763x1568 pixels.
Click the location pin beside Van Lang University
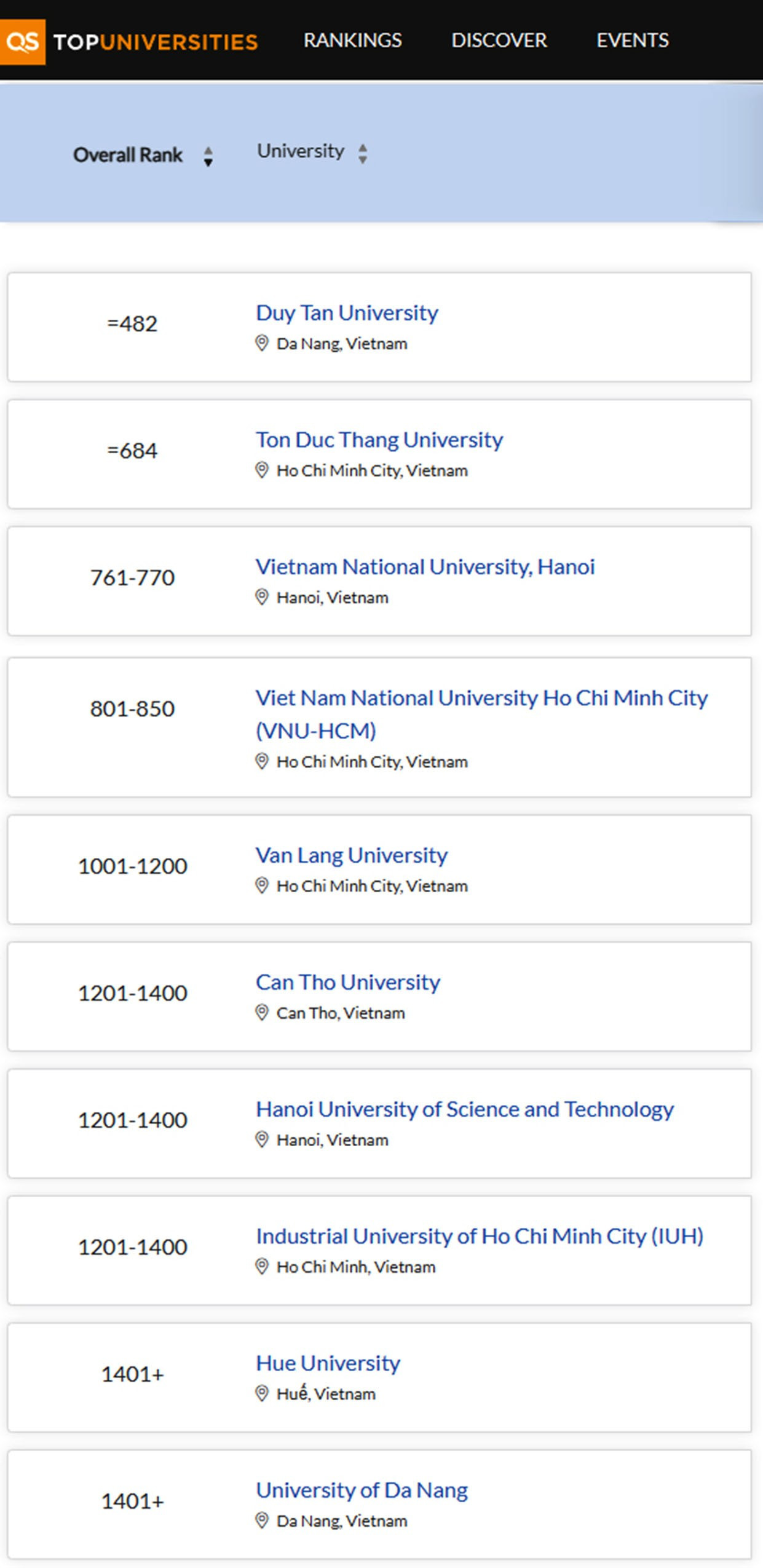tap(262, 886)
